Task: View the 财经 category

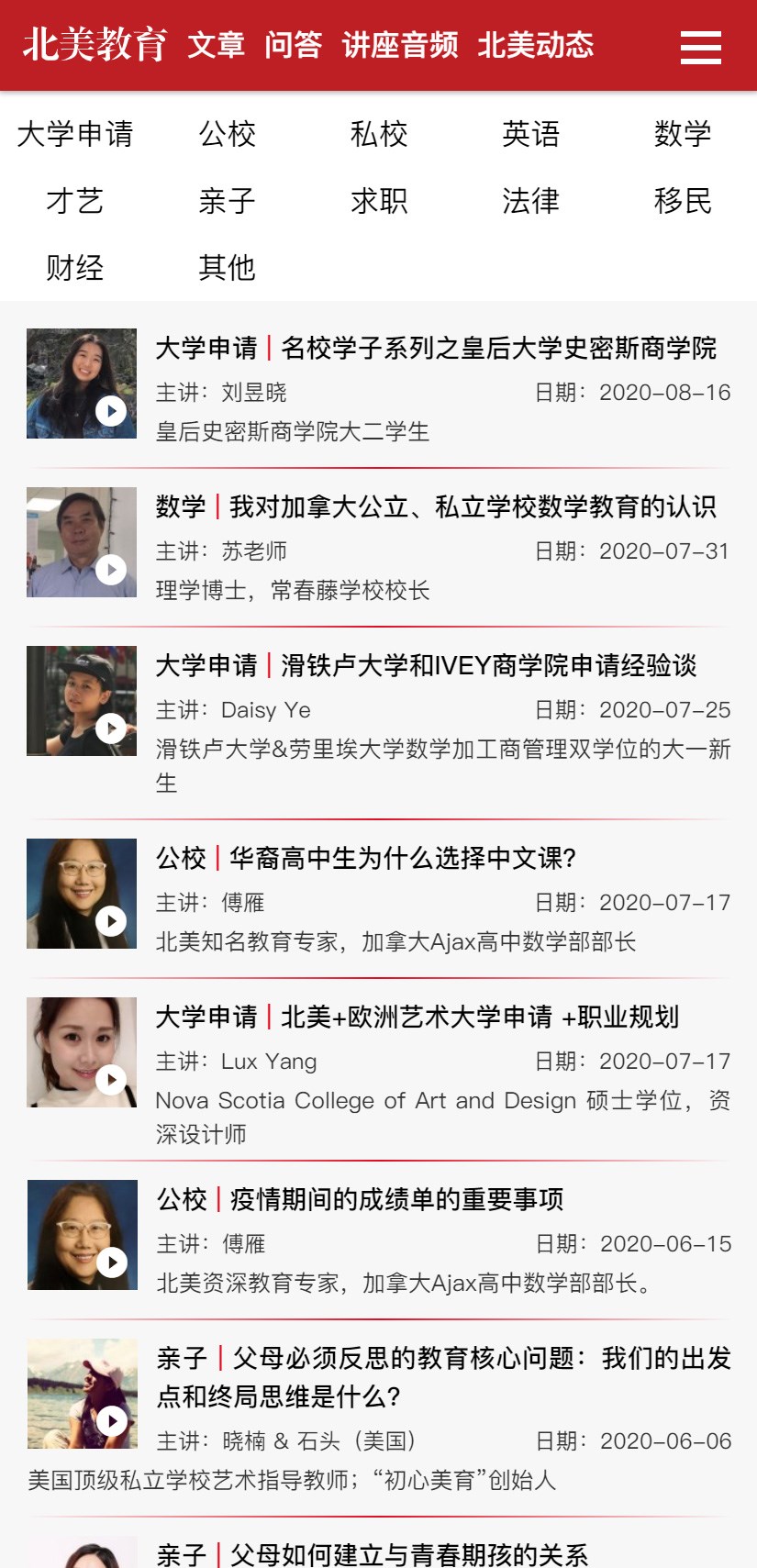Action: (x=75, y=268)
